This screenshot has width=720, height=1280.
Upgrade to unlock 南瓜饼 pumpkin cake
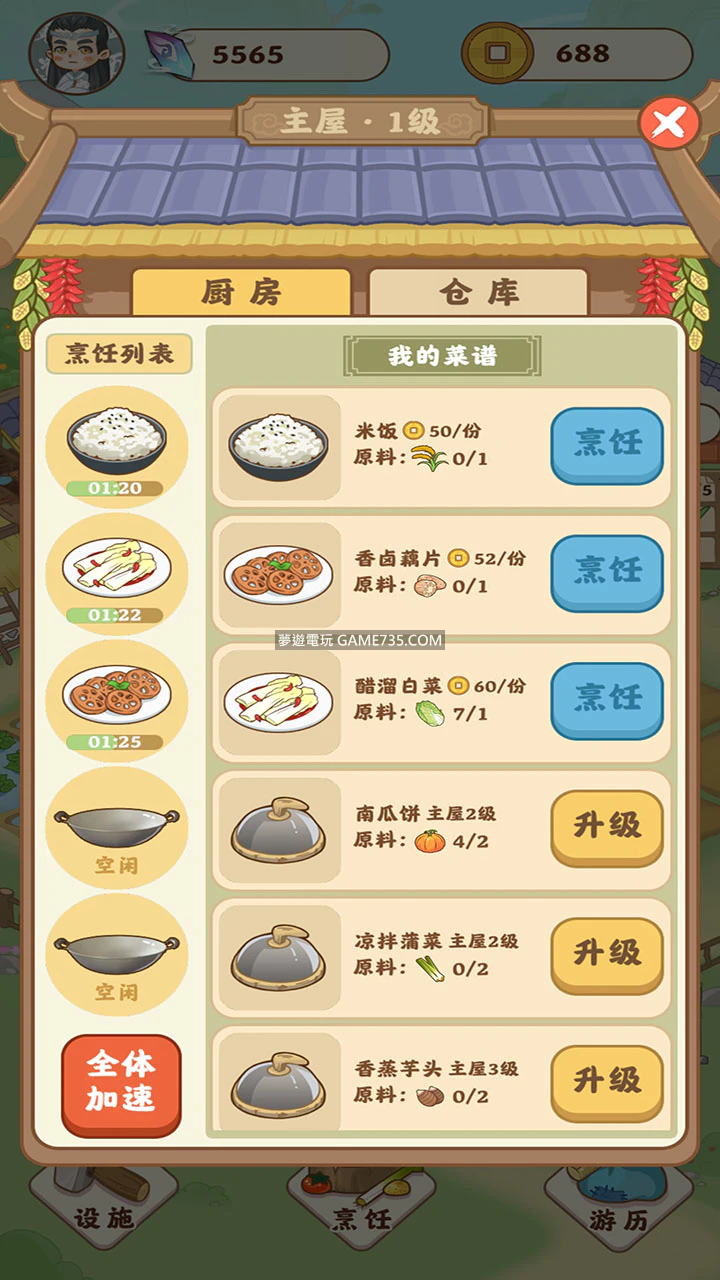607,826
